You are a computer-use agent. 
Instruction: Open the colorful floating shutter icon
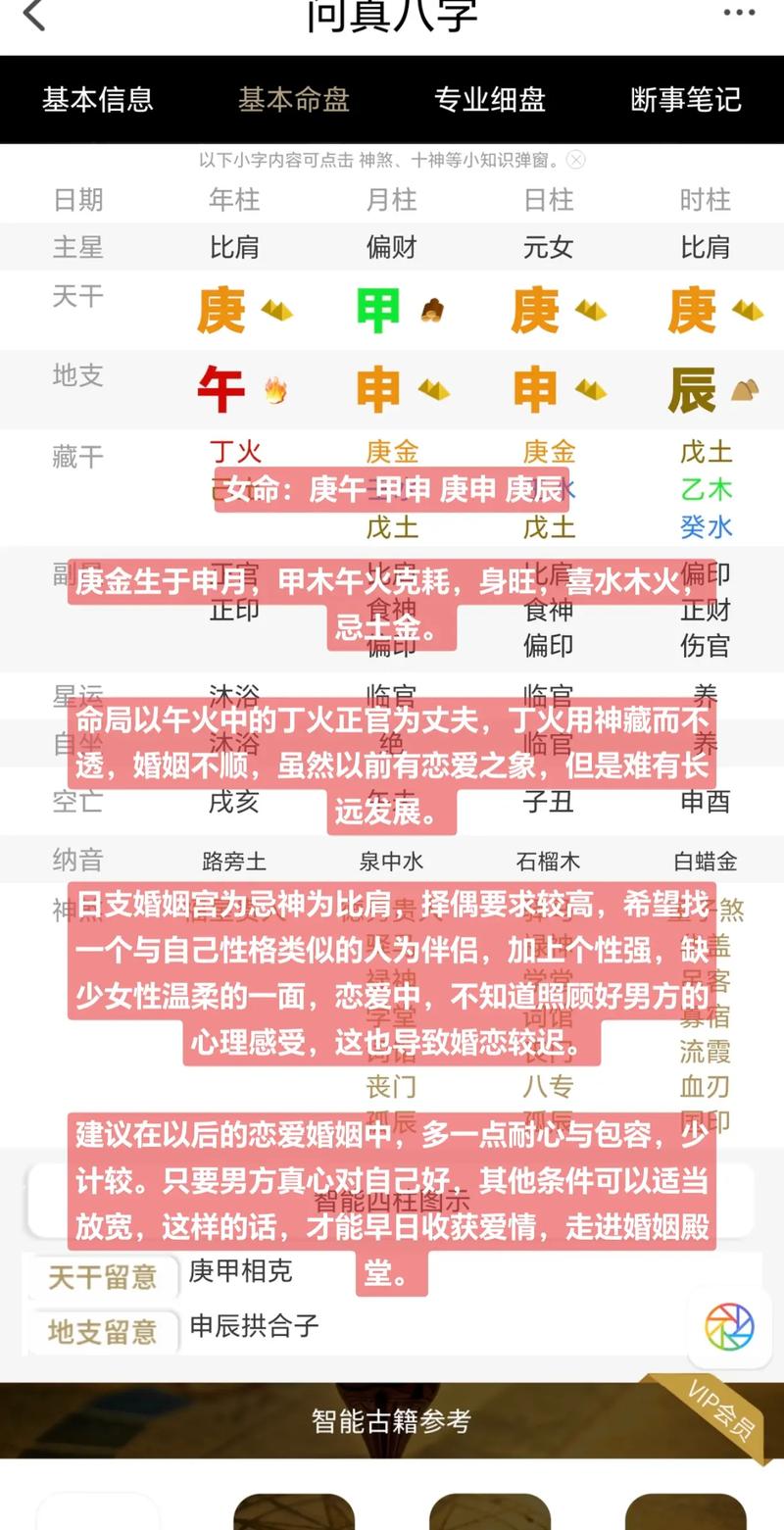tap(729, 1327)
